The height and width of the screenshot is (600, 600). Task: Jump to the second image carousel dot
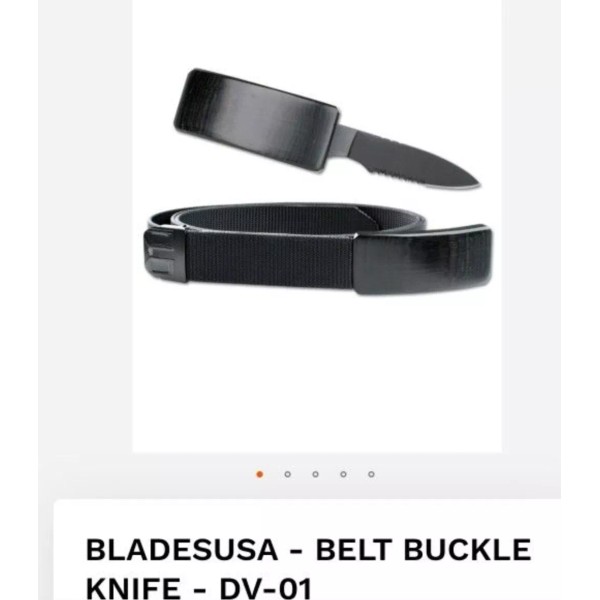tap(287, 474)
